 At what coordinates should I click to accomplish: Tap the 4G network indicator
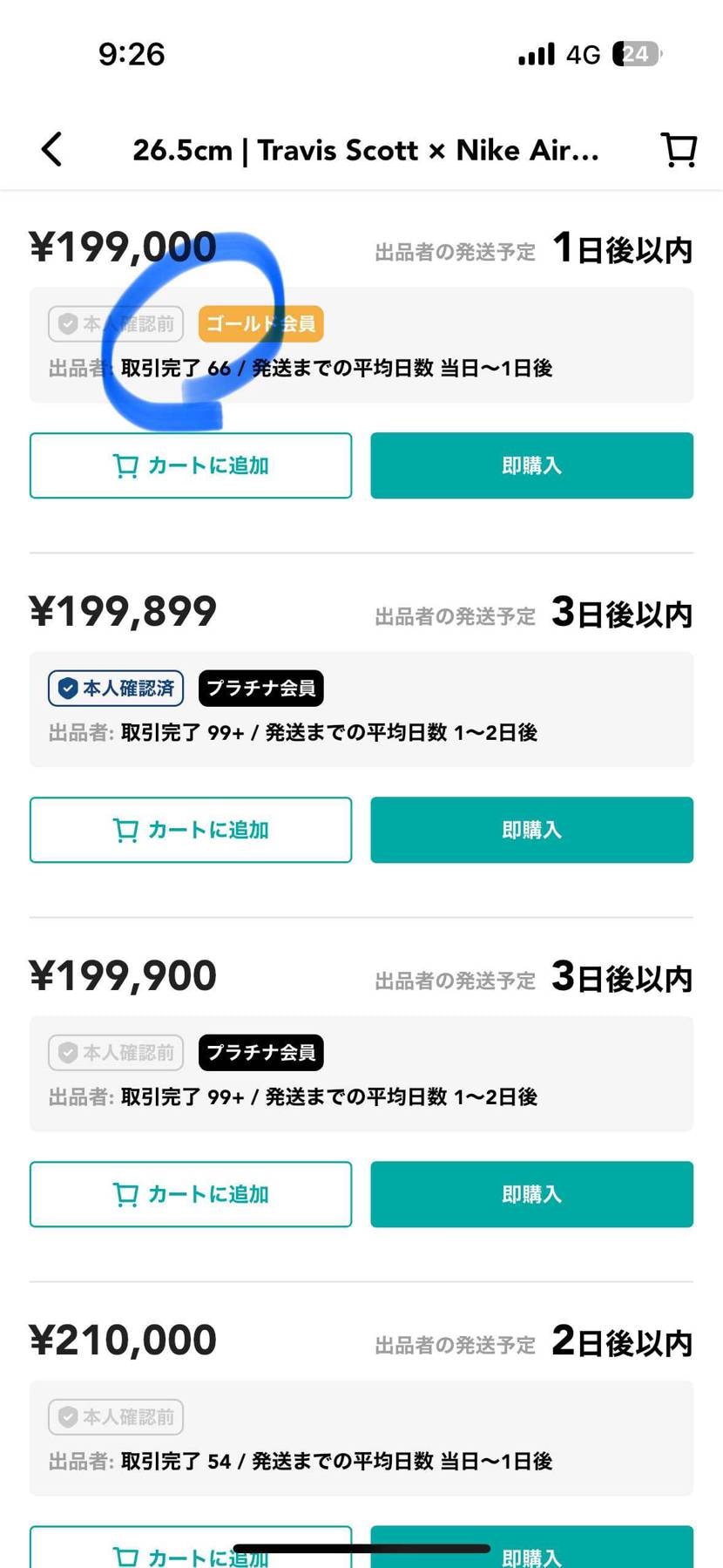pos(584,53)
